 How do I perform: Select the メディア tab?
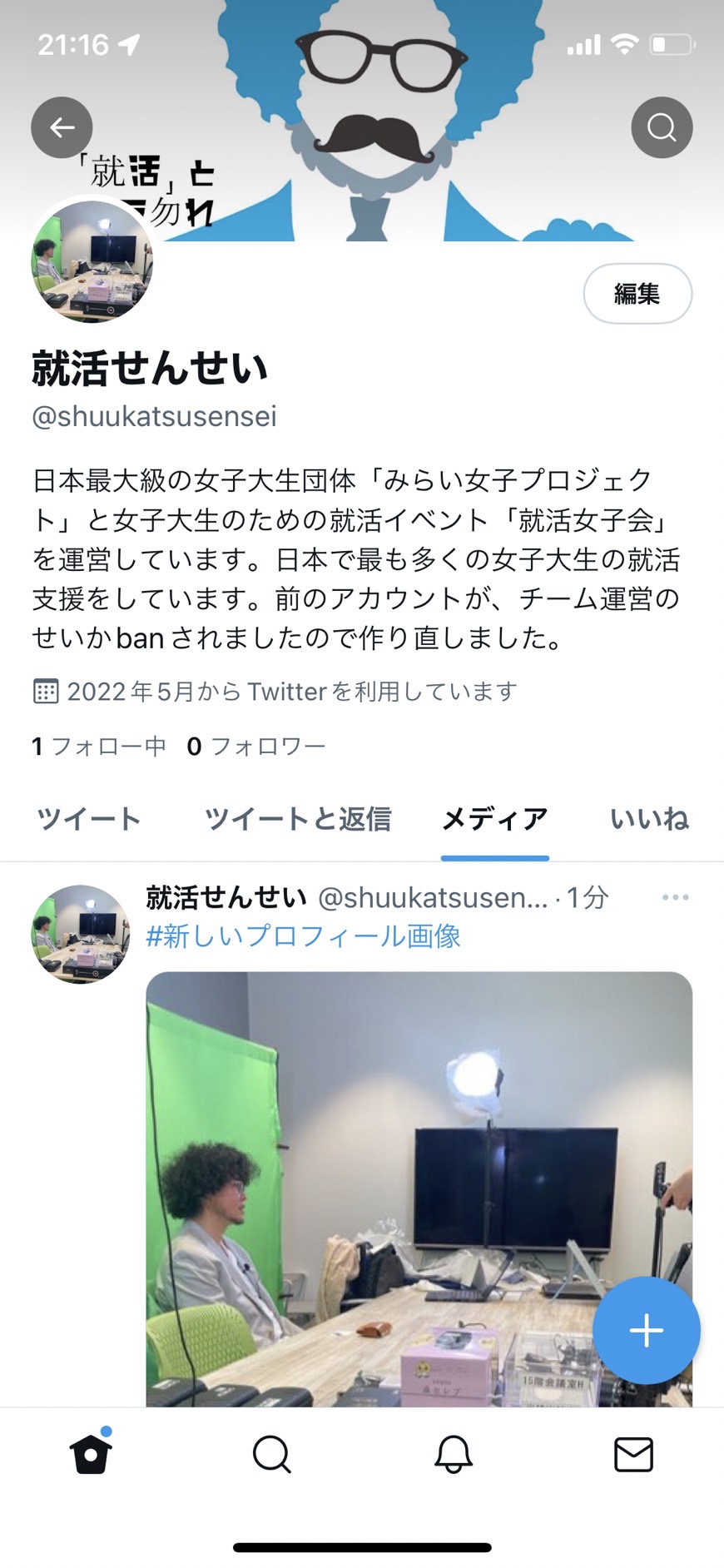click(x=495, y=819)
